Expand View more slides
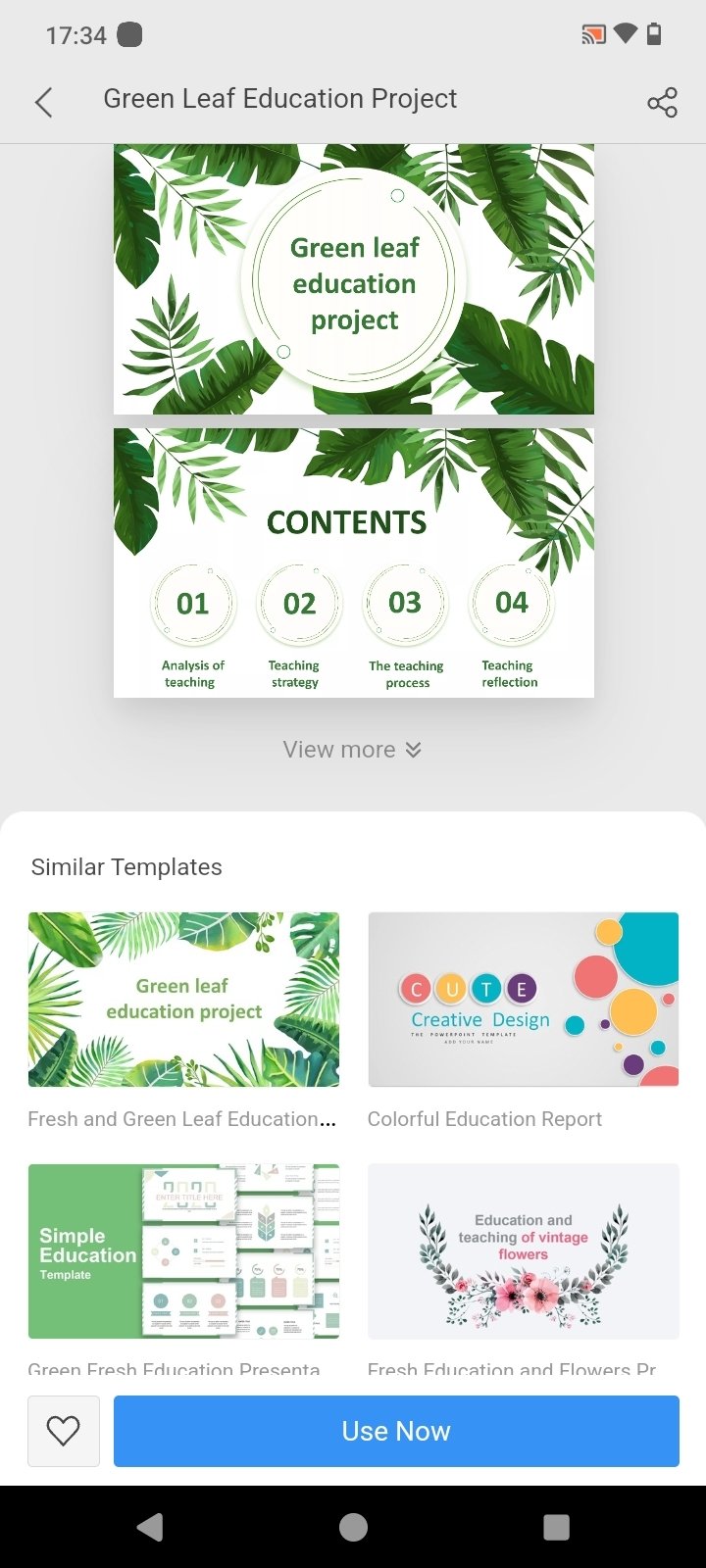The width and height of the screenshot is (706, 1568). coord(353,750)
